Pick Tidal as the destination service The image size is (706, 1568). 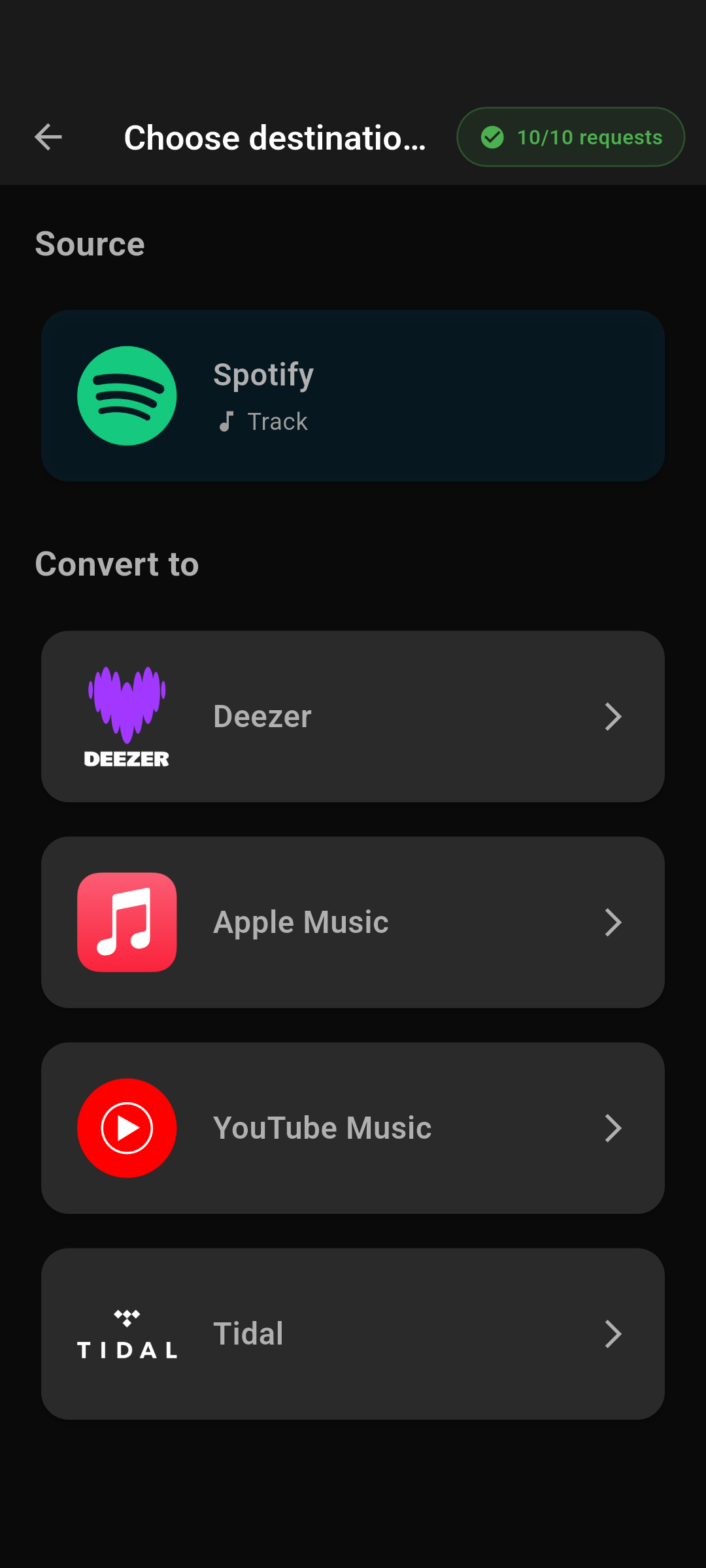353,1334
